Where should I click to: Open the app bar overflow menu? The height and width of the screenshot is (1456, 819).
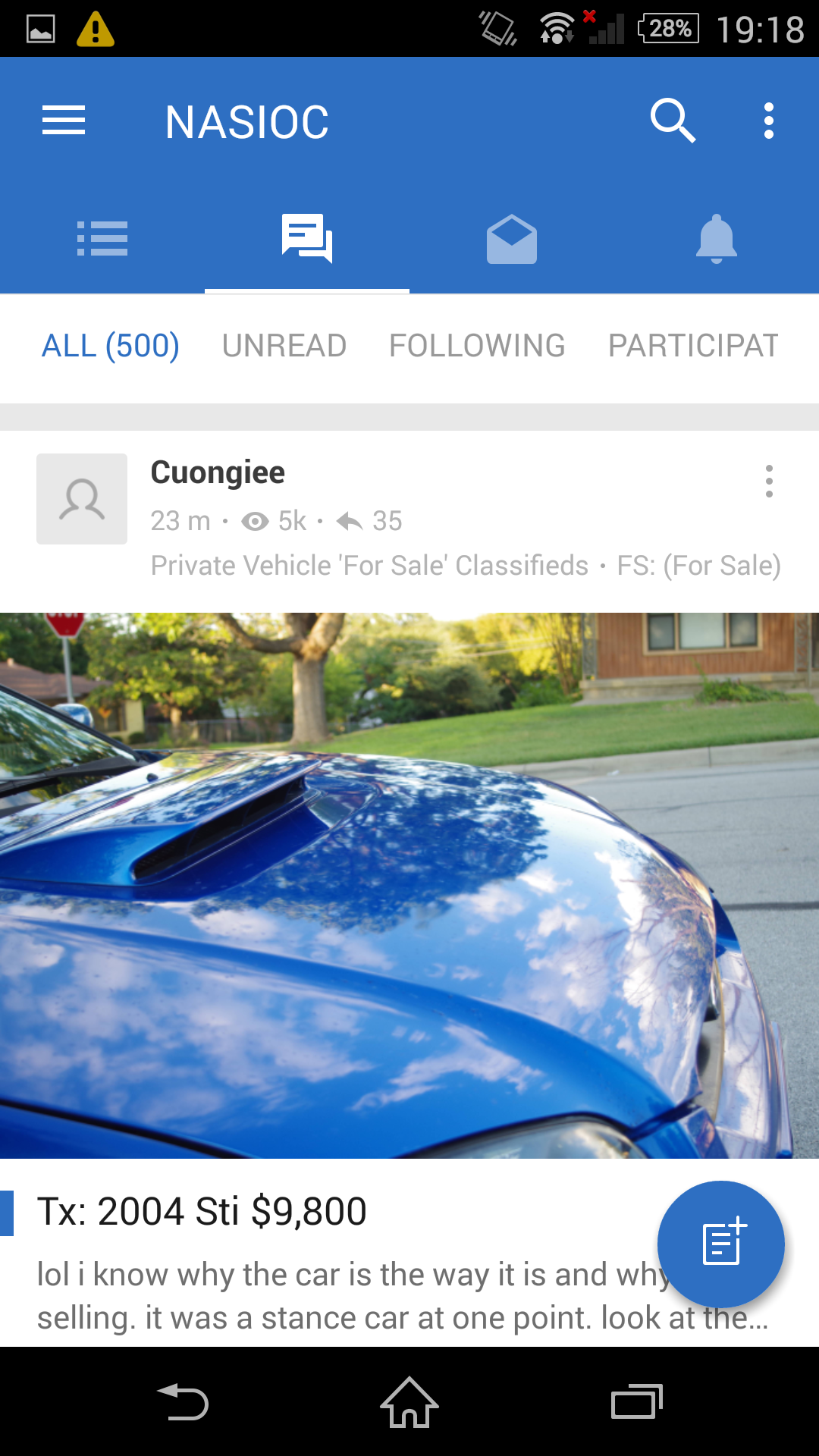(769, 121)
